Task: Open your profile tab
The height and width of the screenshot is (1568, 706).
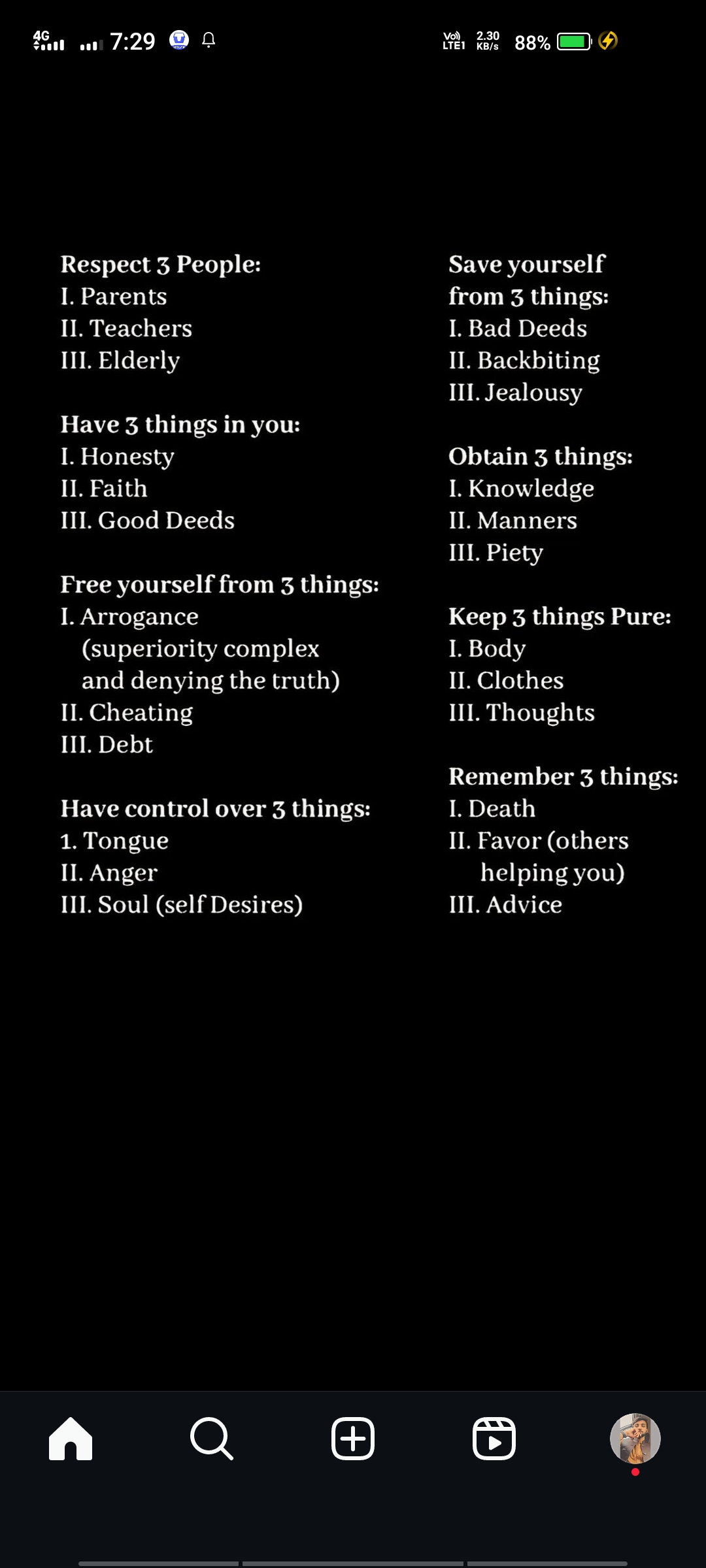Action: point(635,1439)
